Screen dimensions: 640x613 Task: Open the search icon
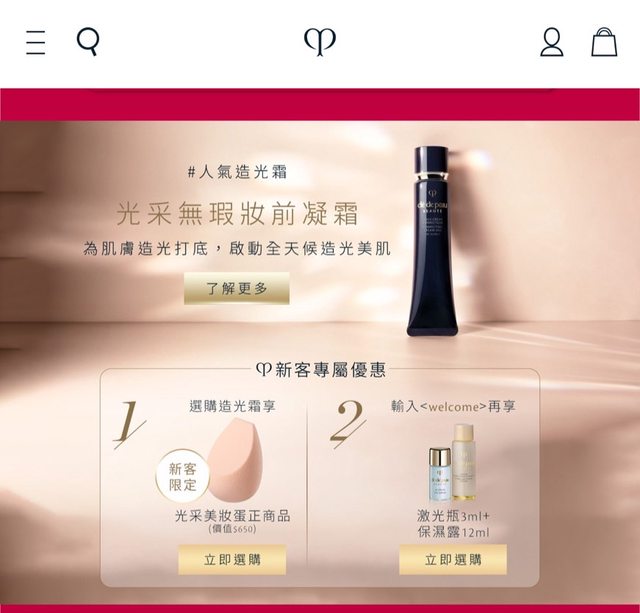[88, 42]
